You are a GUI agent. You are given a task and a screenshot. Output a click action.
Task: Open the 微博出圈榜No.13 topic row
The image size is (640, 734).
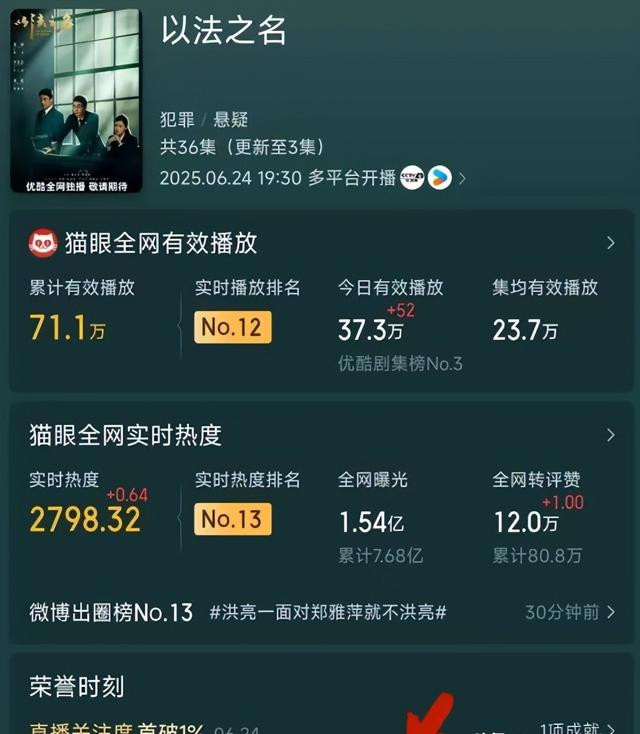pyautogui.click(x=320, y=612)
